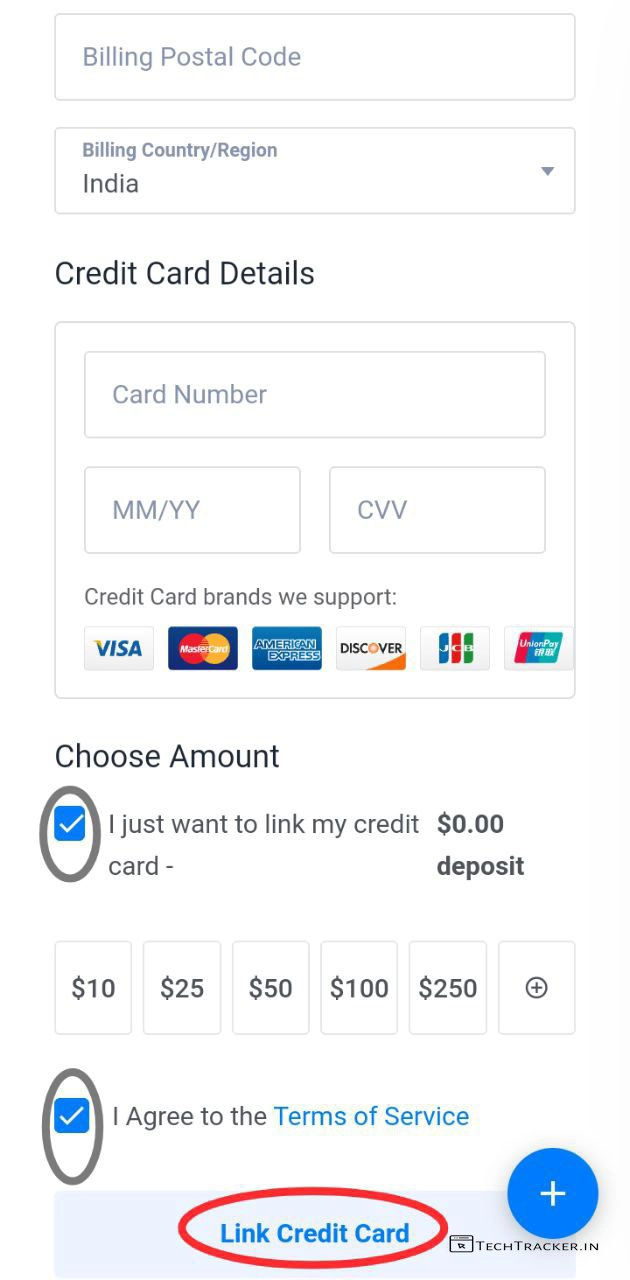
Task: Add a custom amount with the plus tile
Action: click(x=537, y=988)
